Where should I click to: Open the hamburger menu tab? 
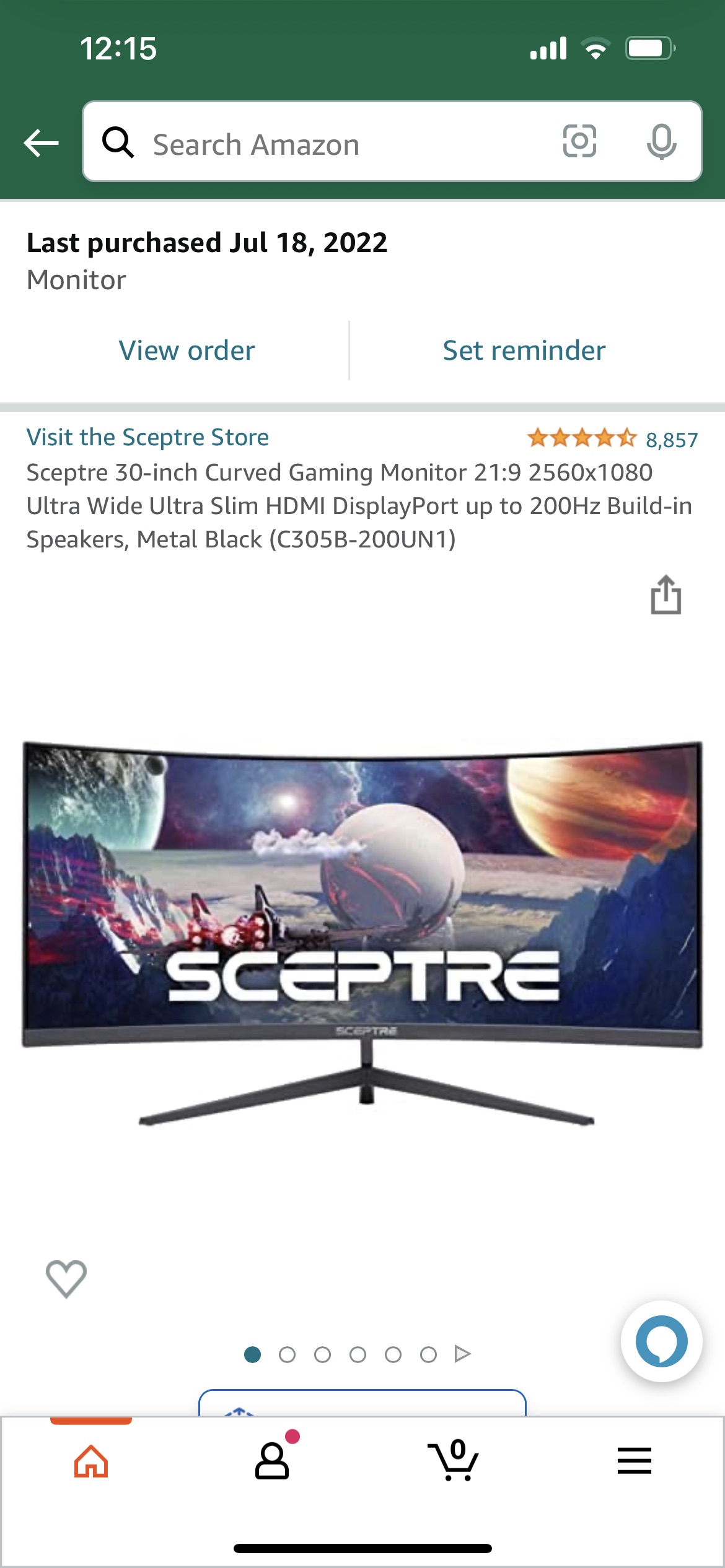(x=635, y=1461)
